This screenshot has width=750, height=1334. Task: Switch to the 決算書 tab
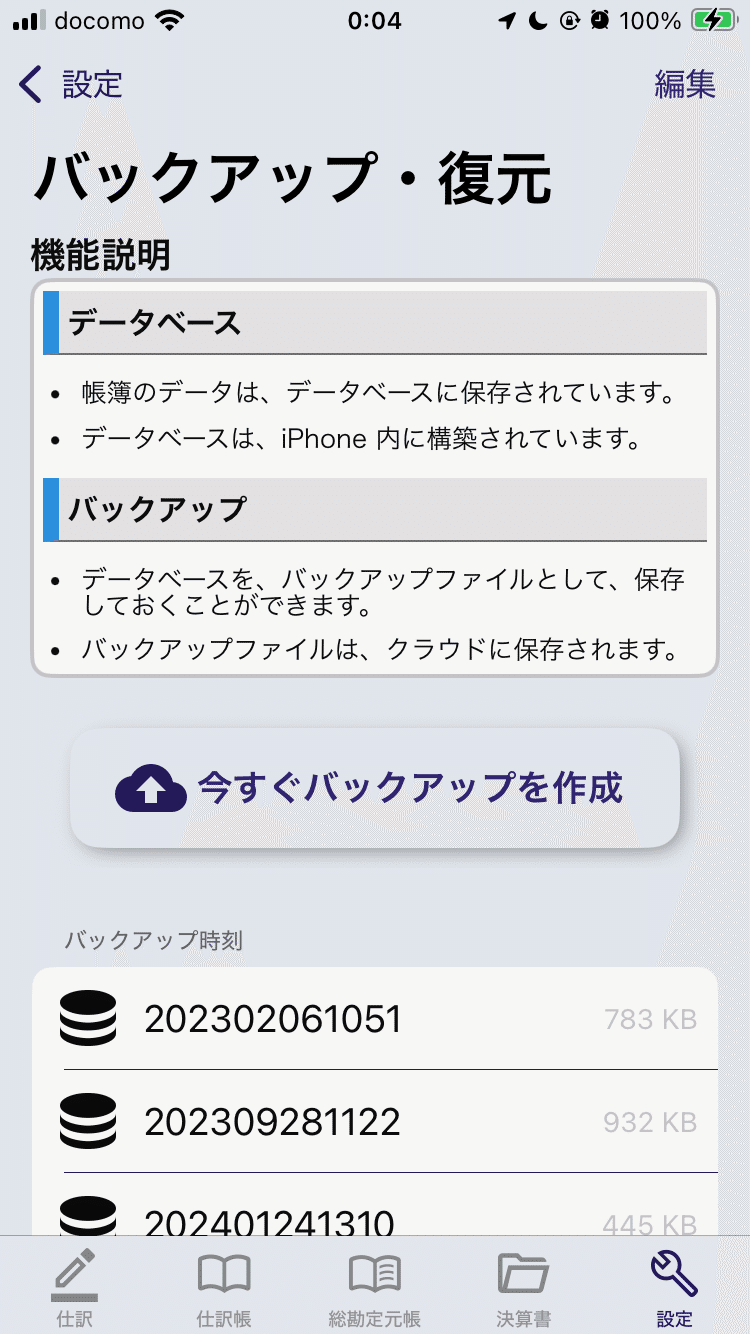coord(524,1288)
